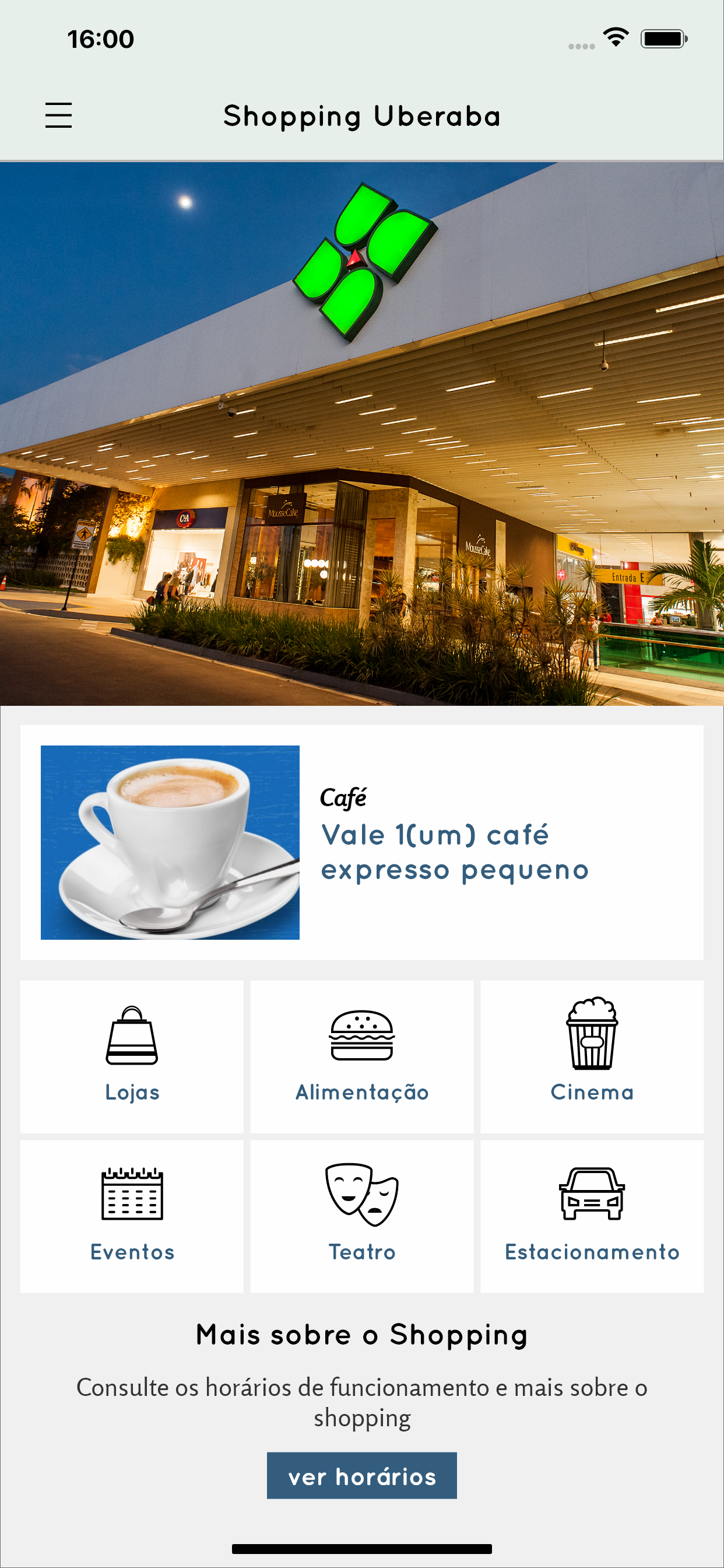Open the hamburger navigation menu
This screenshot has width=724, height=1568.
pos(58,116)
